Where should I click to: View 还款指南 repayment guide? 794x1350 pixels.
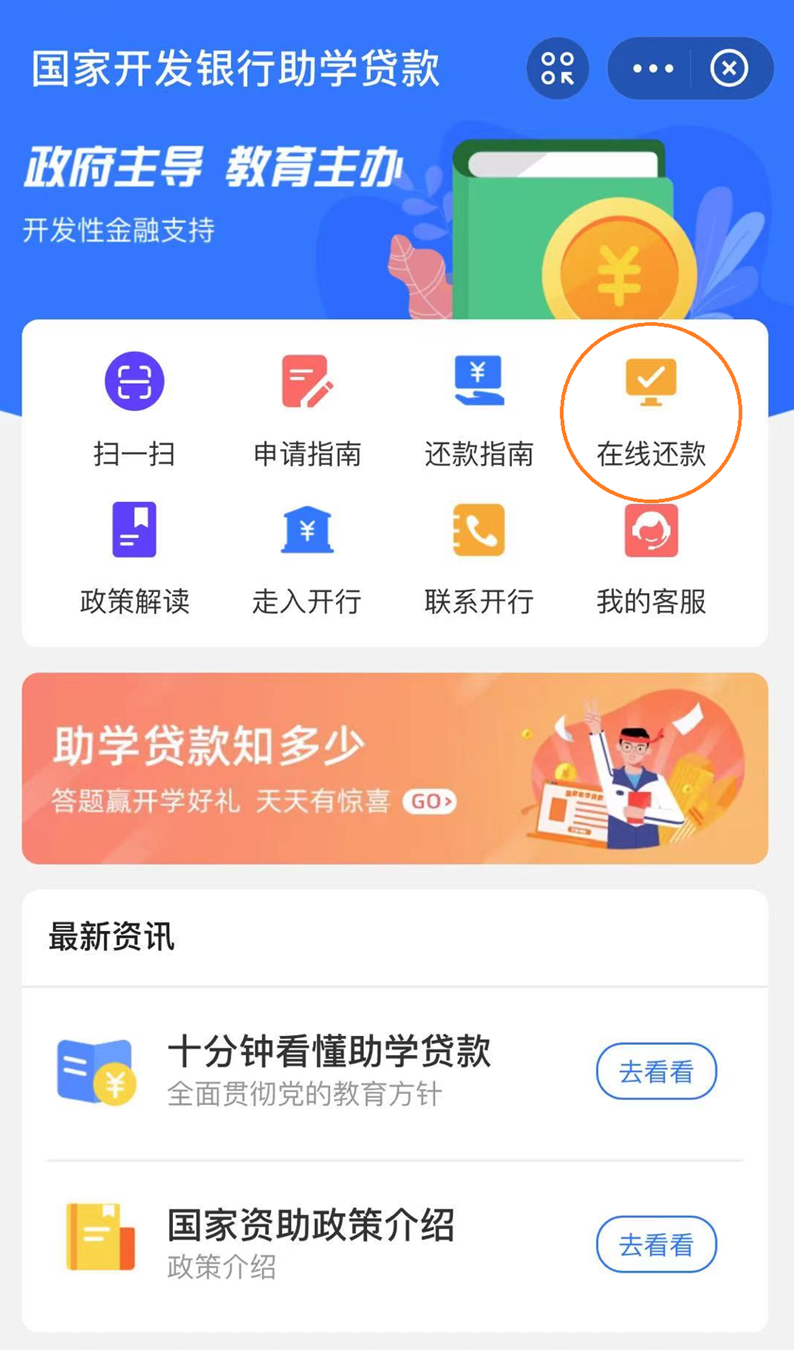click(479, 411)
